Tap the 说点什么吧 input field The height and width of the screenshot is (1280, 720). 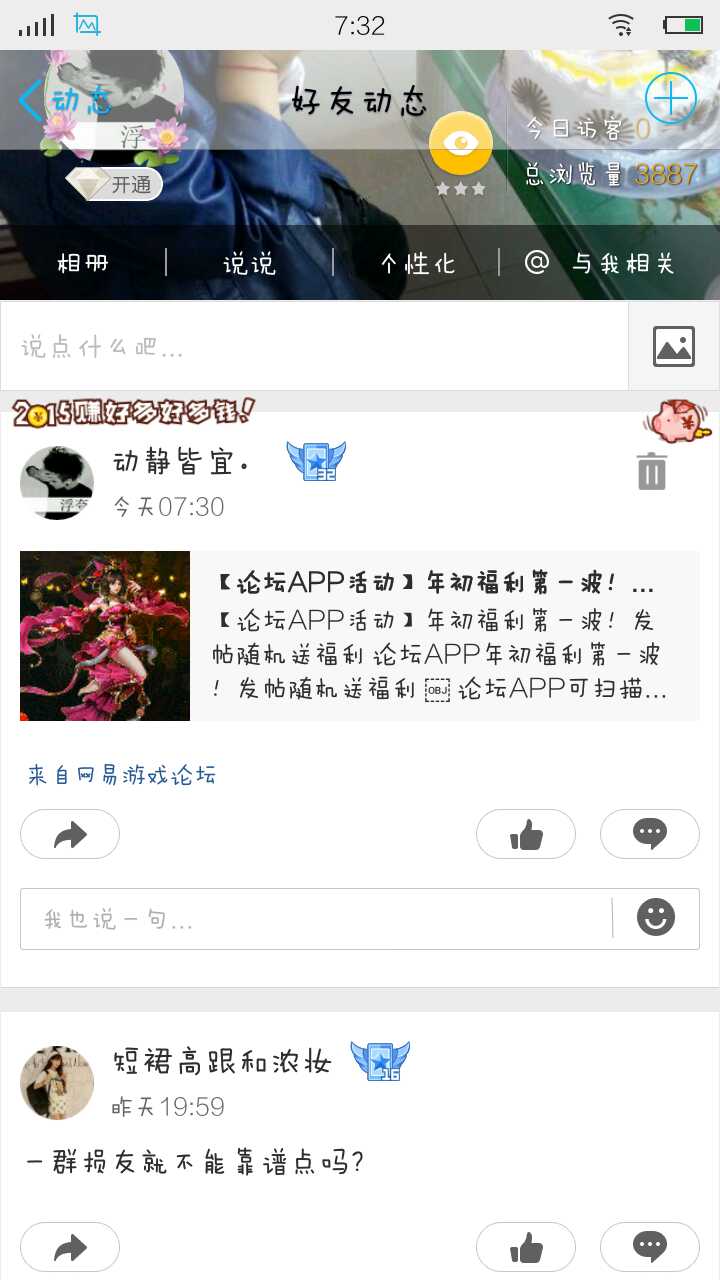tap(314, 347)
